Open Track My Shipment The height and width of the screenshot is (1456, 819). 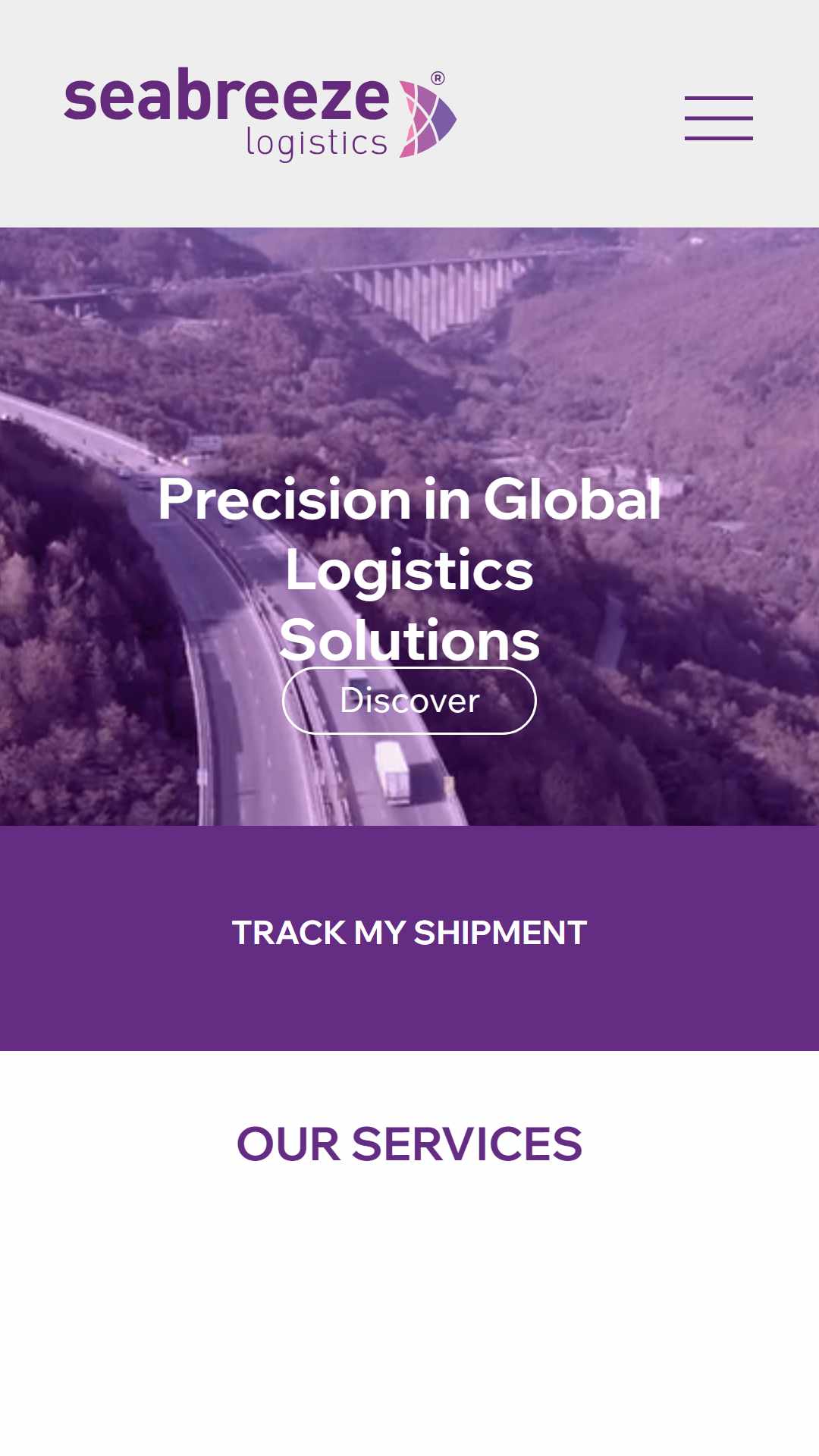tap(409, 934)
